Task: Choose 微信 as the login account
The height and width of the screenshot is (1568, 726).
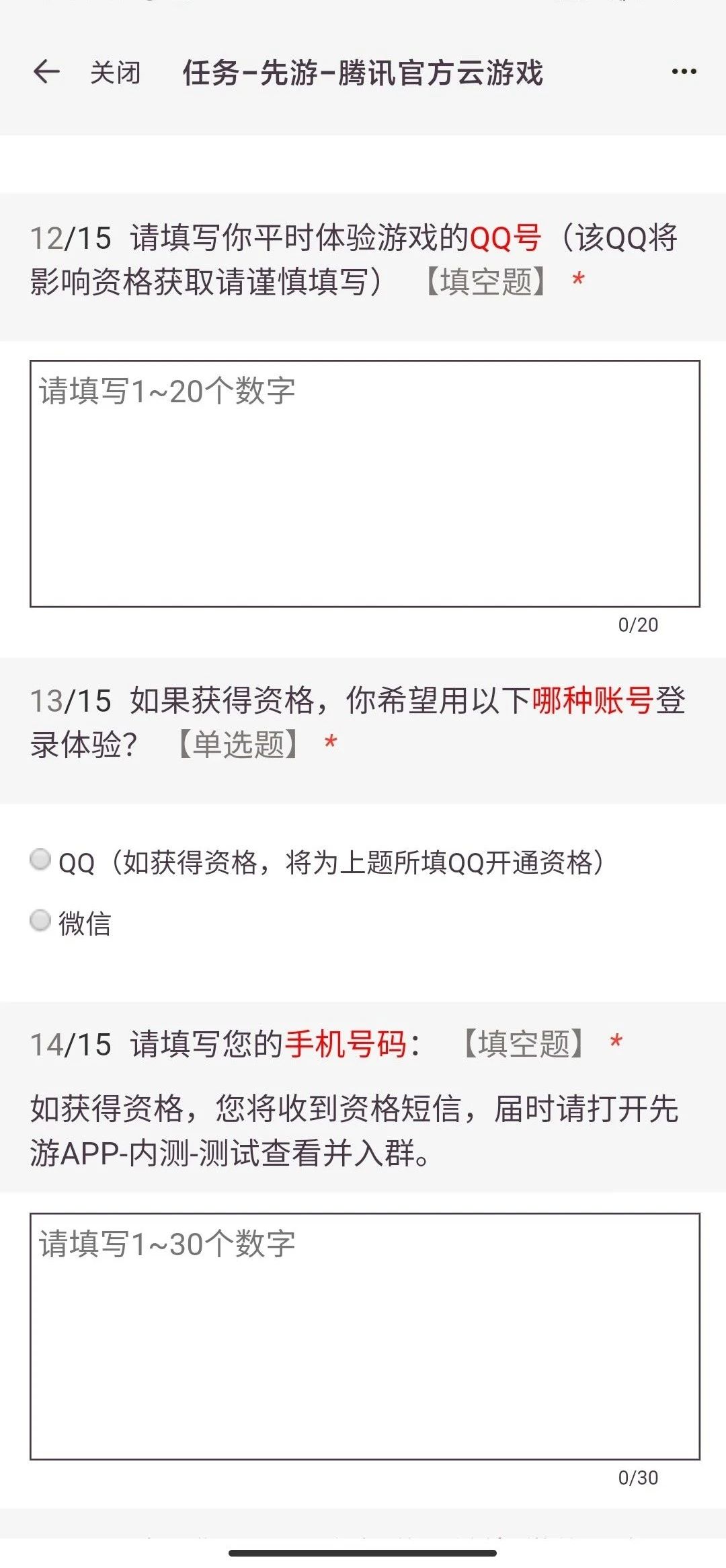Action: point(41,920)
